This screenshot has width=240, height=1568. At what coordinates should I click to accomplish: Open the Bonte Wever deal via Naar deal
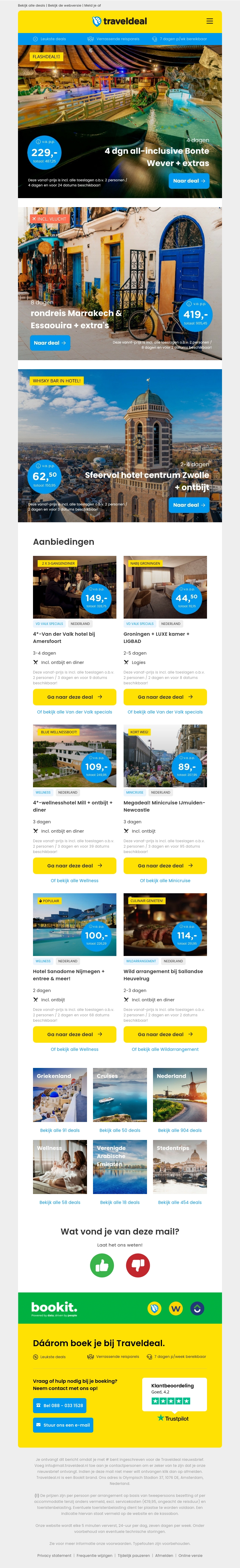pos(189,181)
